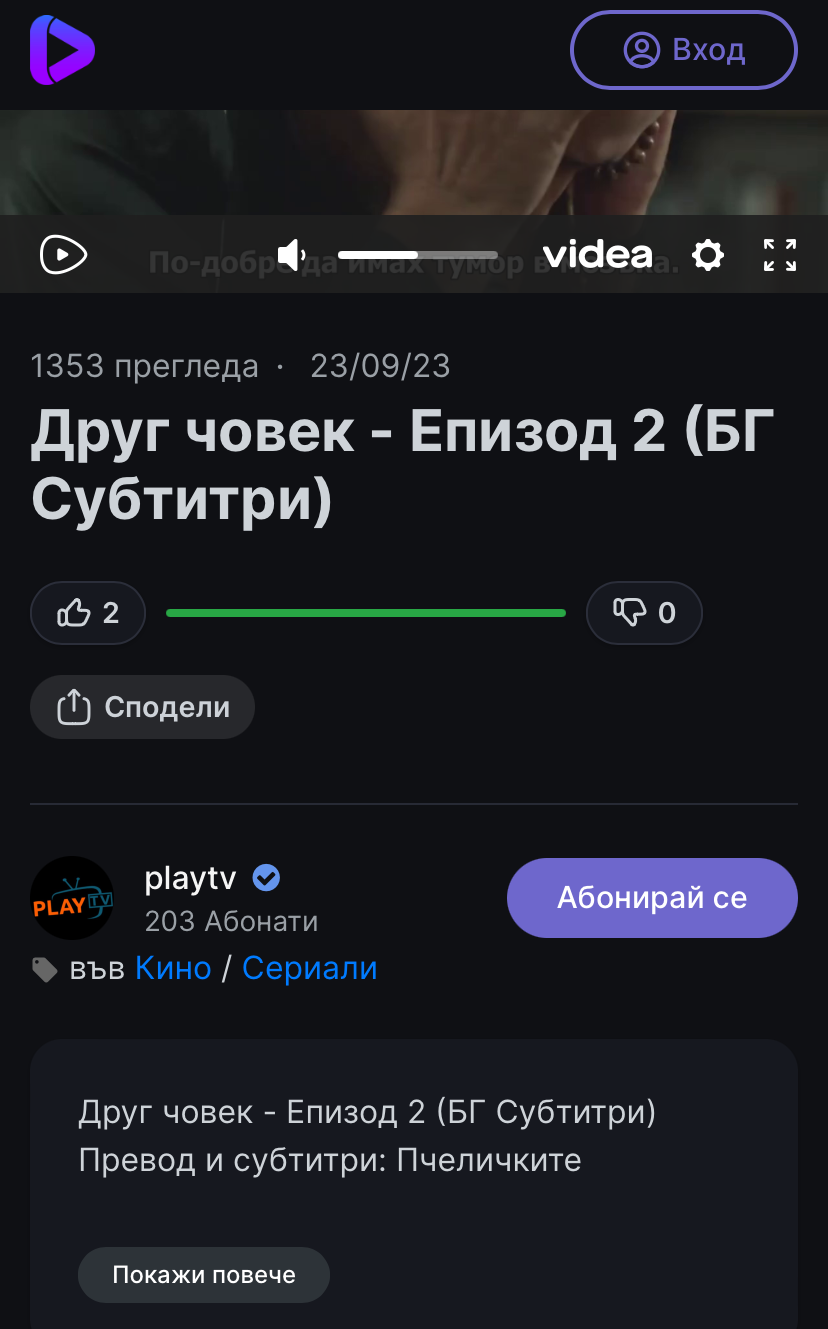
Task: Open the Кино category link
Action: coord(173,968)
